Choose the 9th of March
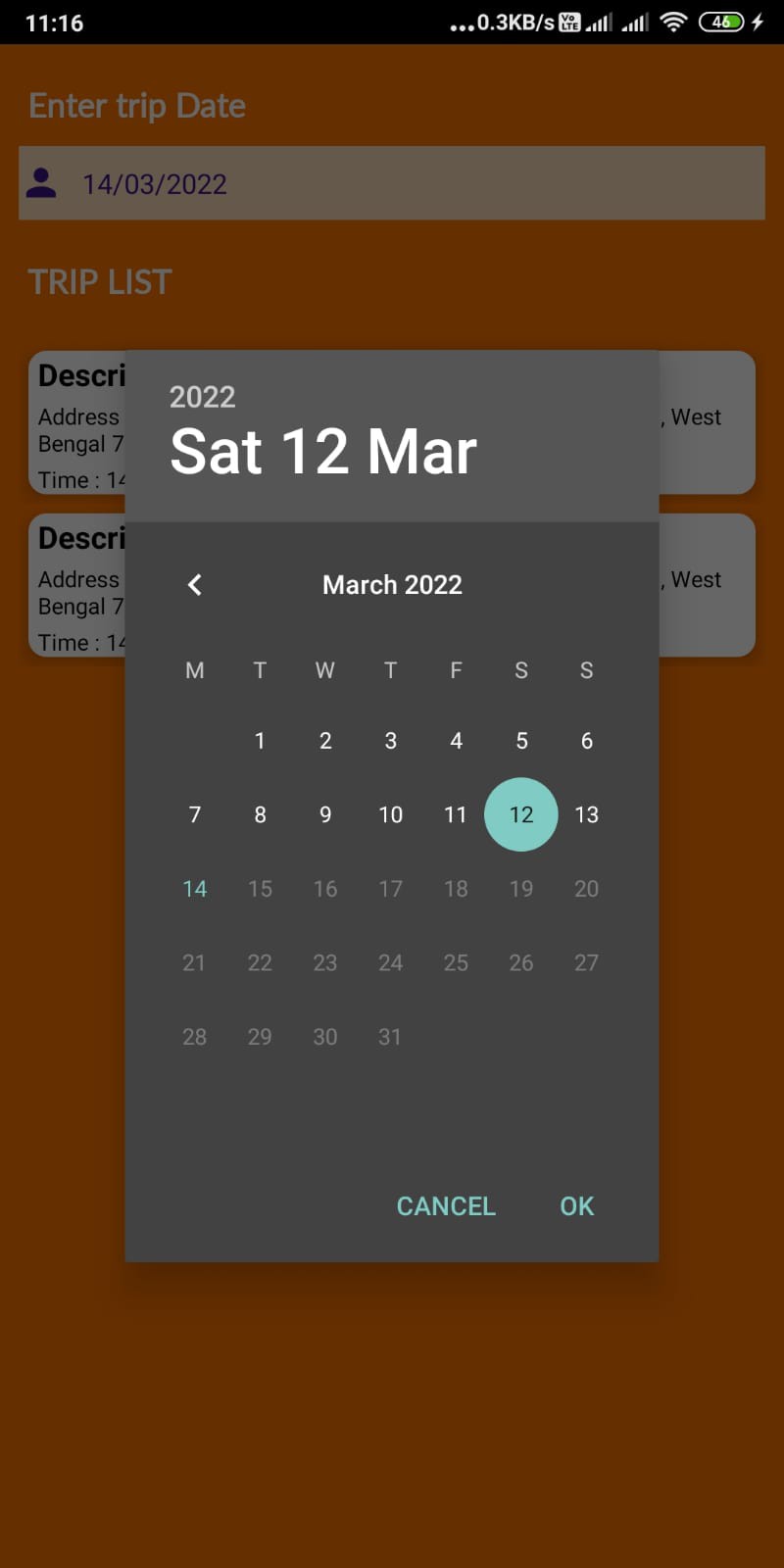The width and height of the screenshot is (784, 1568). click(x=325, y=814)
